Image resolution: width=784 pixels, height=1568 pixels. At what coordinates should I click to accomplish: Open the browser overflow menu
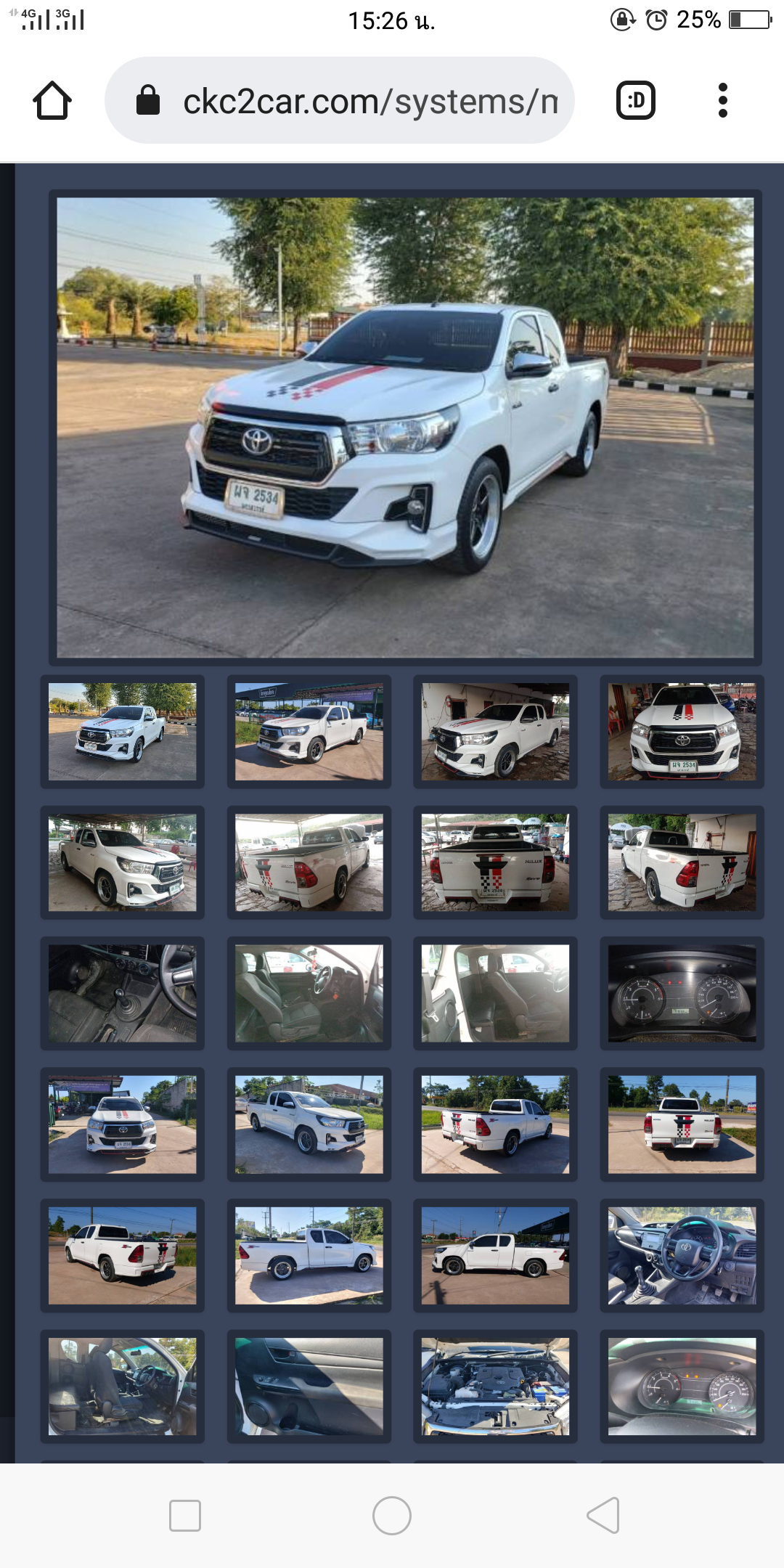coord(722,100)
